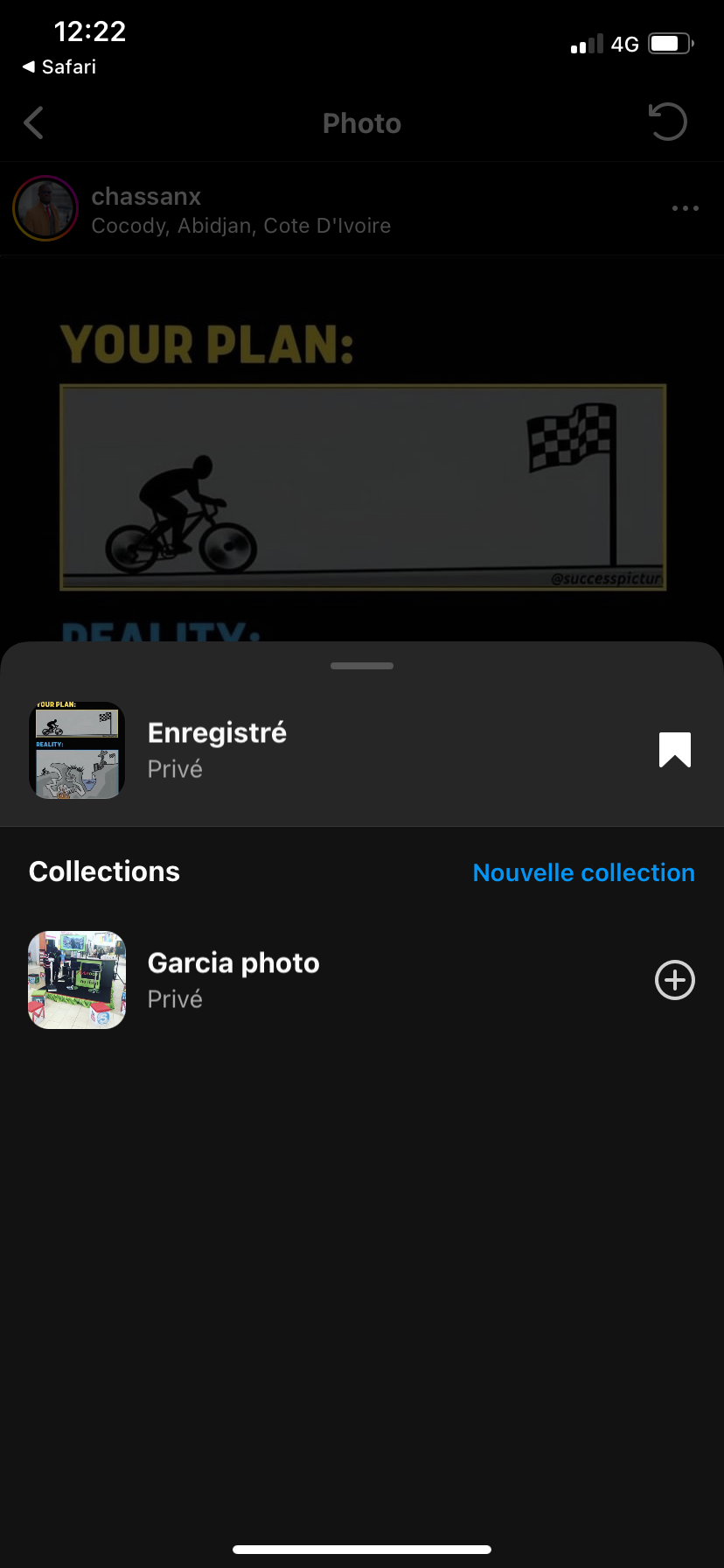Refresh the photo post
This screenshot has width=724, height=1568.
click(x=668, y=122)
